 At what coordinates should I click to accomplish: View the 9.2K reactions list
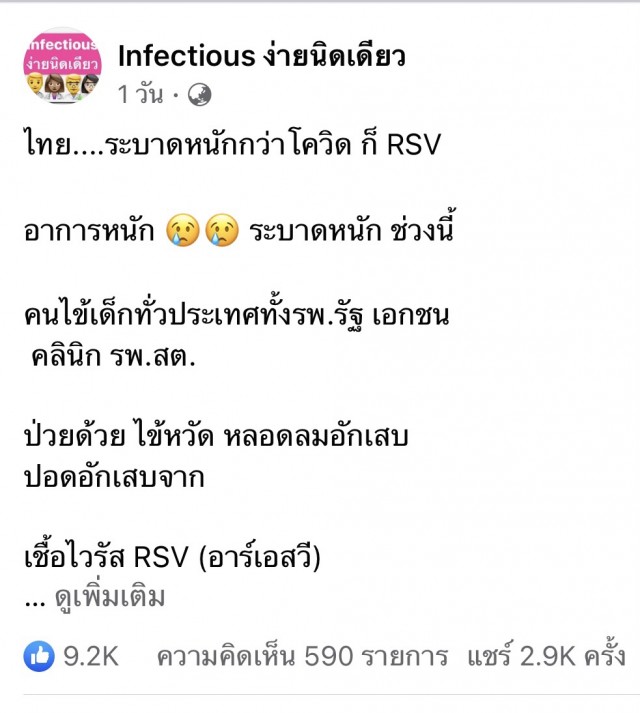[72, 656]
